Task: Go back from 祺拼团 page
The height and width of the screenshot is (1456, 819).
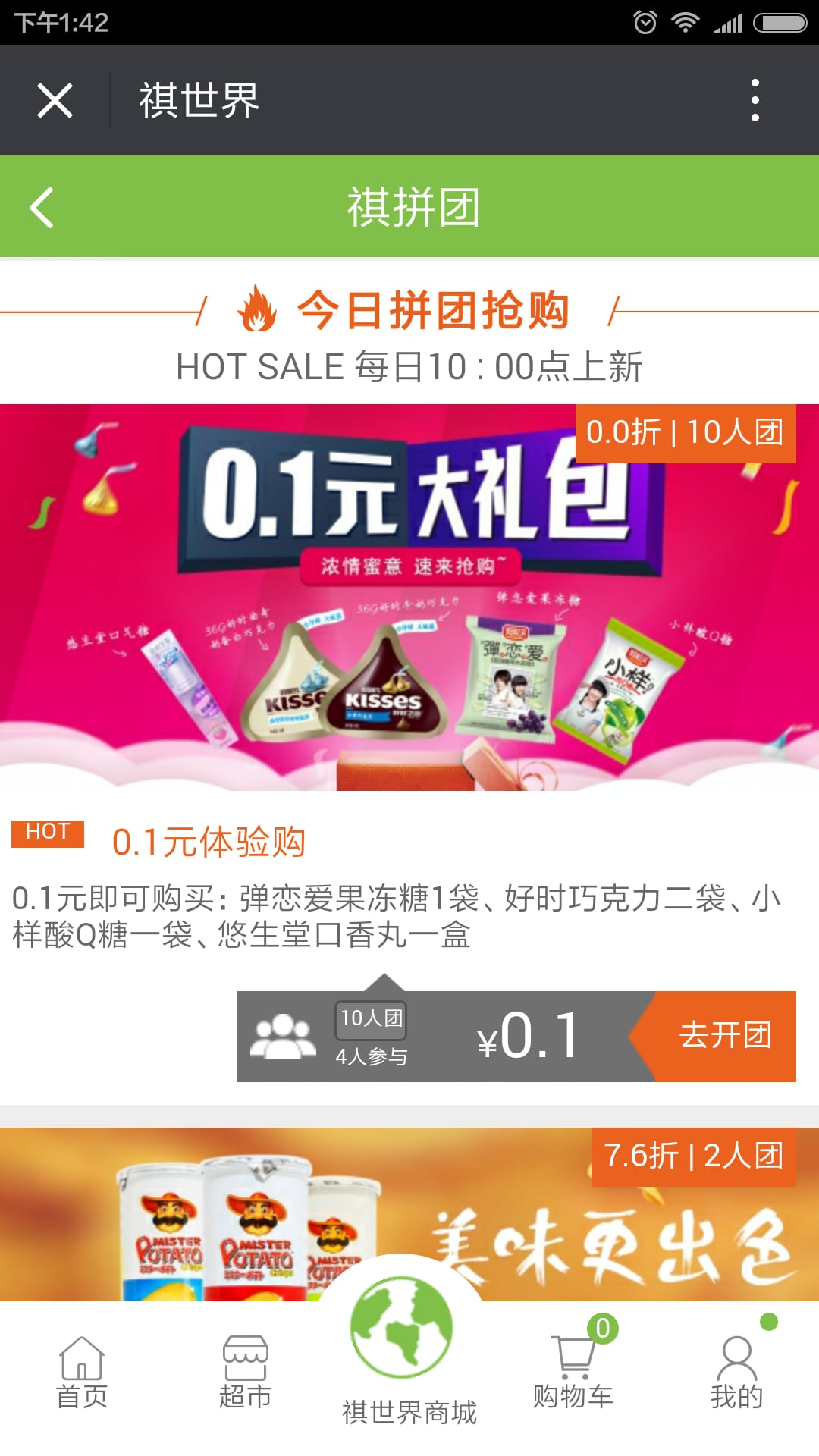Action: 42,207
